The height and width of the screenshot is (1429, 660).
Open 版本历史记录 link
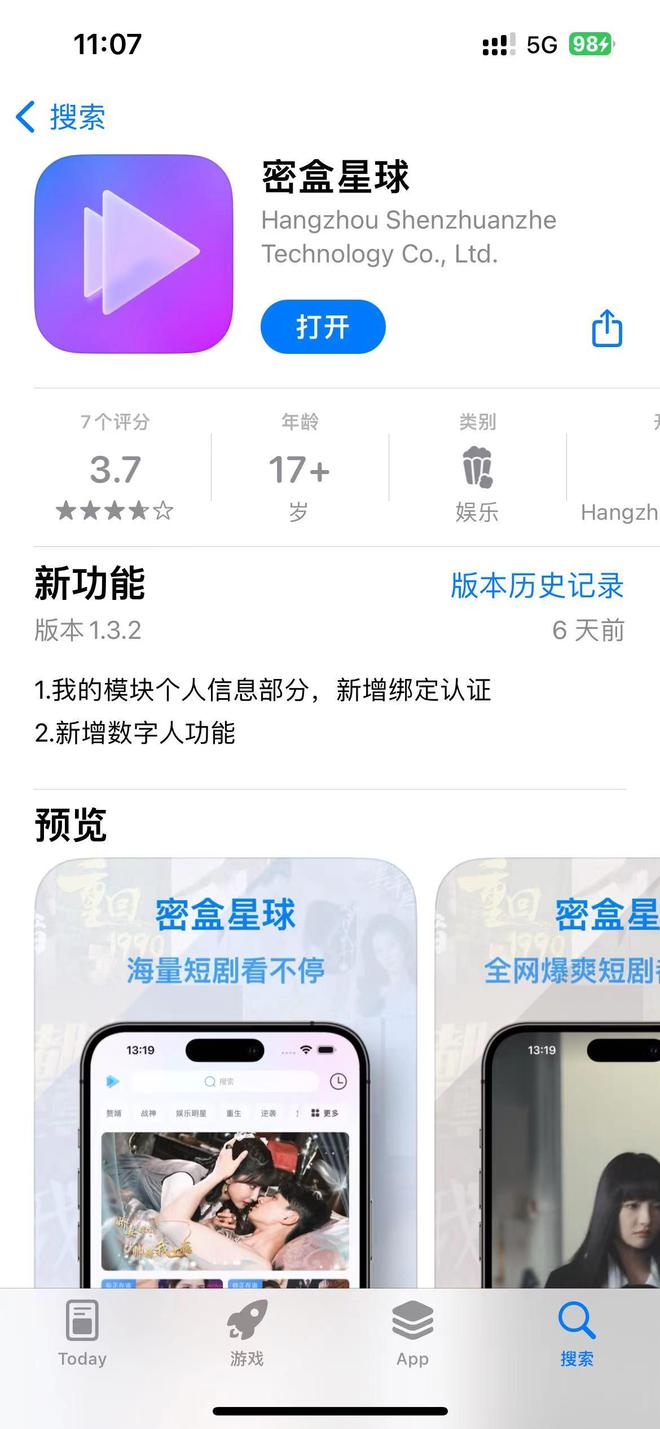[x=536, y=585]
